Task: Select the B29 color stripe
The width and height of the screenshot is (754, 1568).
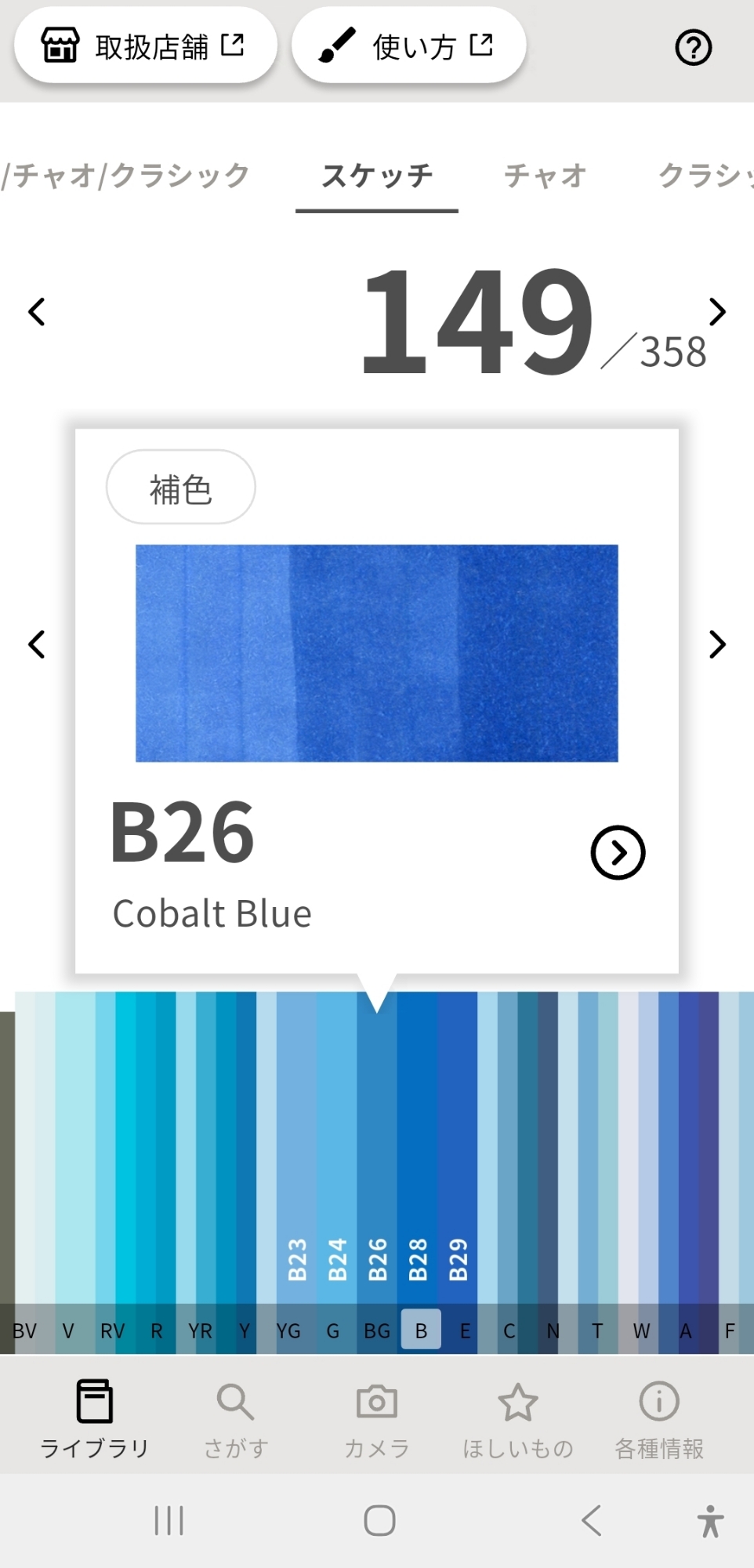Action: (x=458, y=1145)
